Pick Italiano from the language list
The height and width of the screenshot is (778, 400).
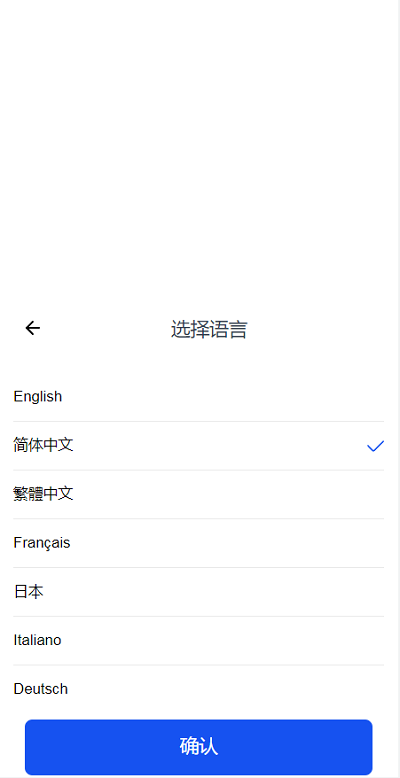pyautogui.click(x=199, y=640)
